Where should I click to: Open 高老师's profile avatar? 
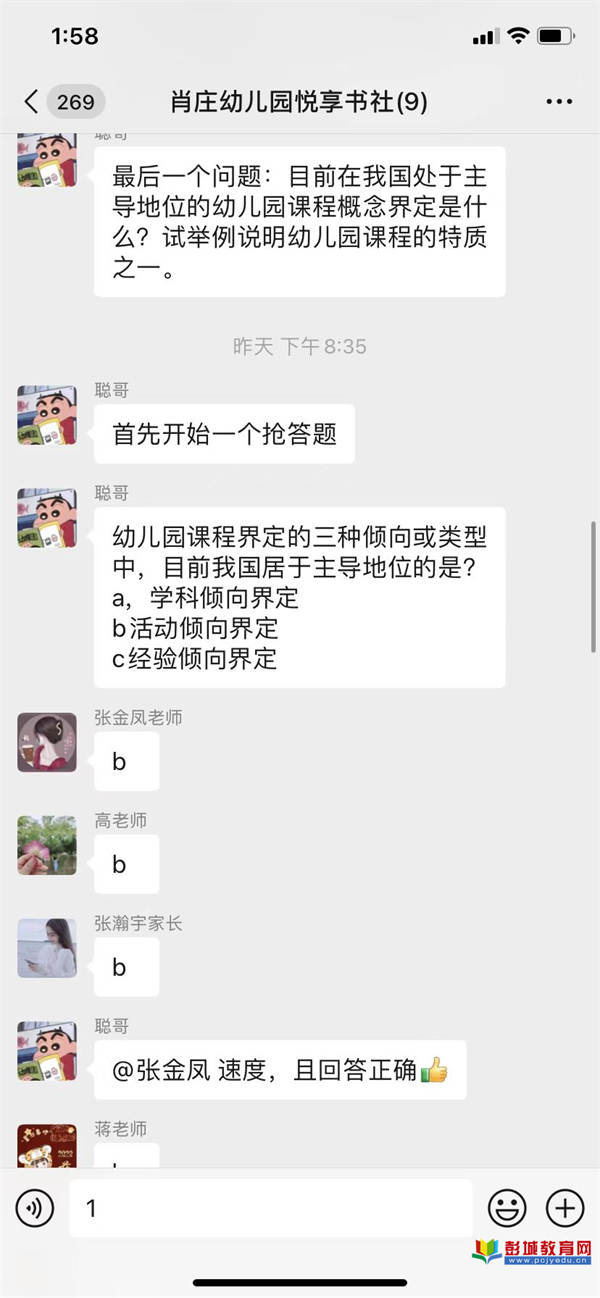point(47,845)
